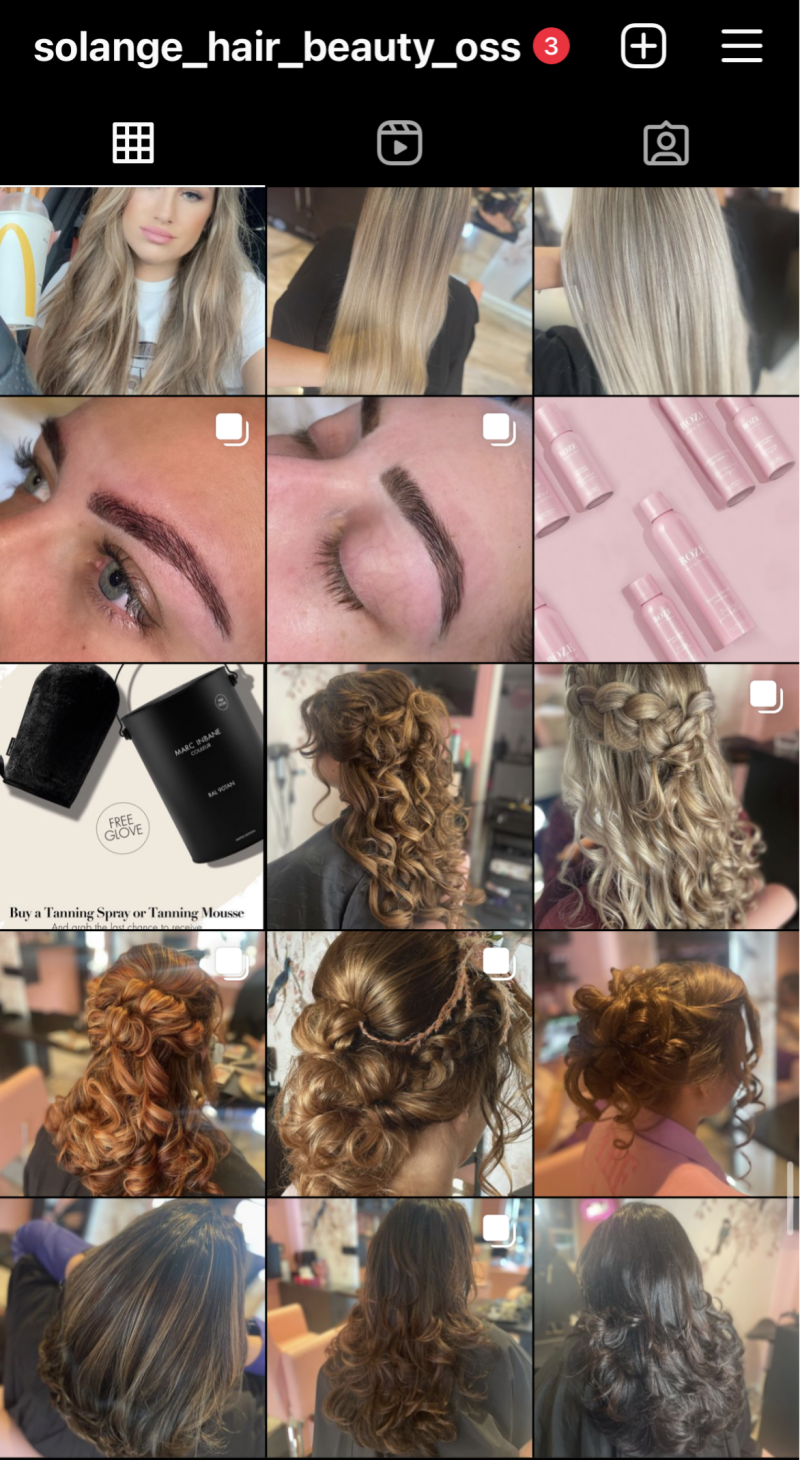Viewport: 800px width, 1460px height.
Task: Open the updo with braided headband post
Action: pyautogui.click(x=399, y=1063)
